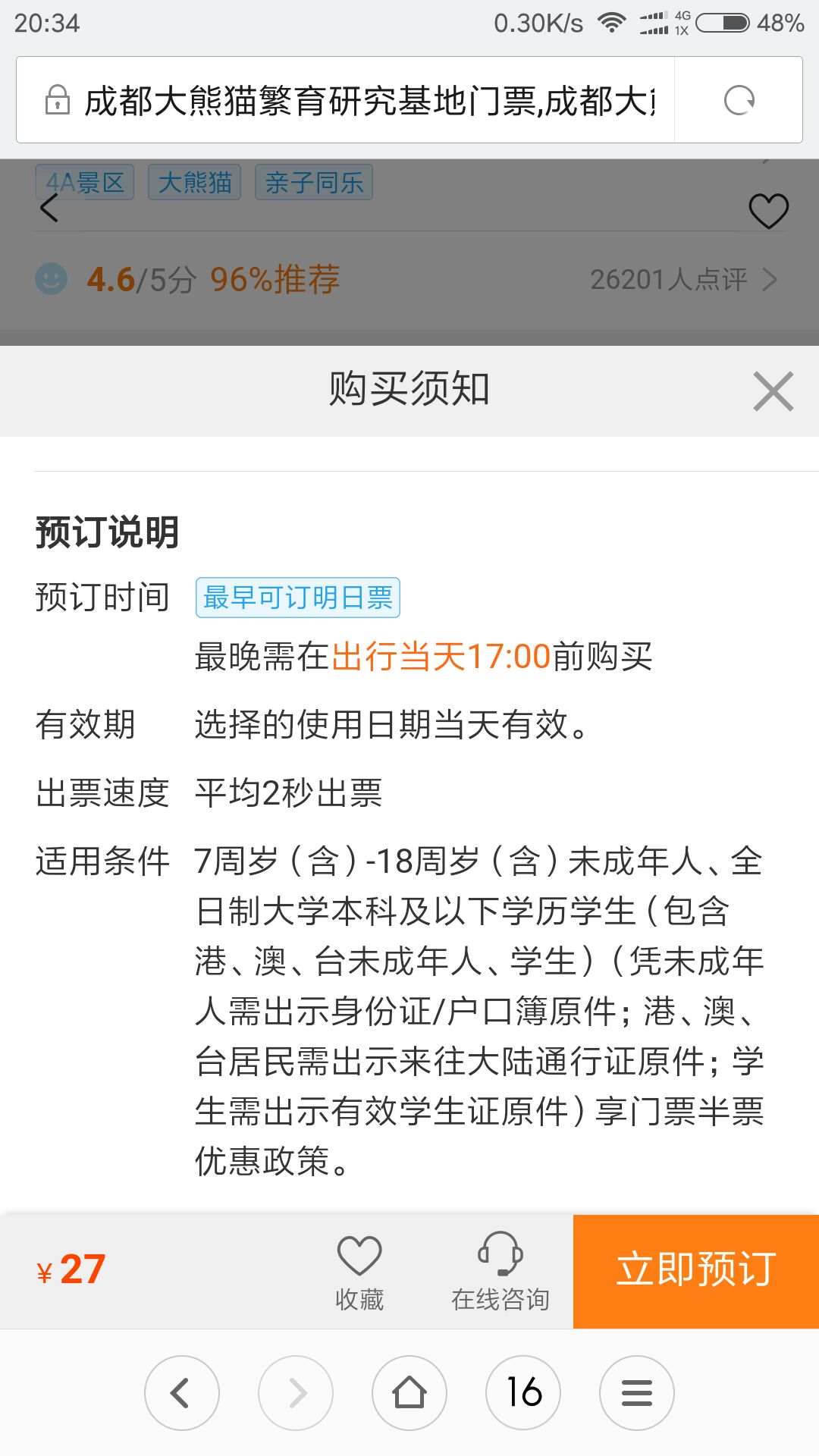Tap the browser forward arrow

pyautogui.click(x=296, y=1393)
